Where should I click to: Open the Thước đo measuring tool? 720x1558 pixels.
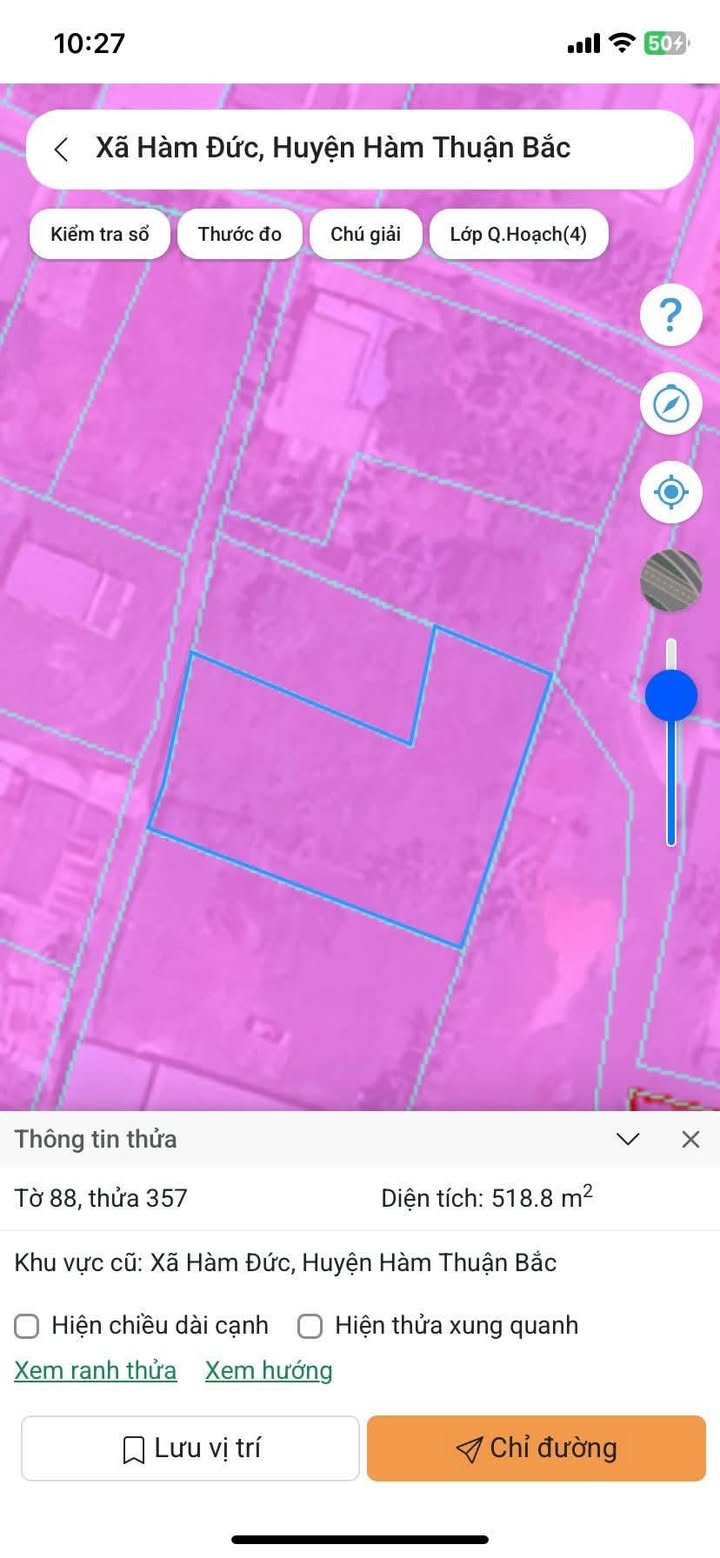tap(240, 234)
